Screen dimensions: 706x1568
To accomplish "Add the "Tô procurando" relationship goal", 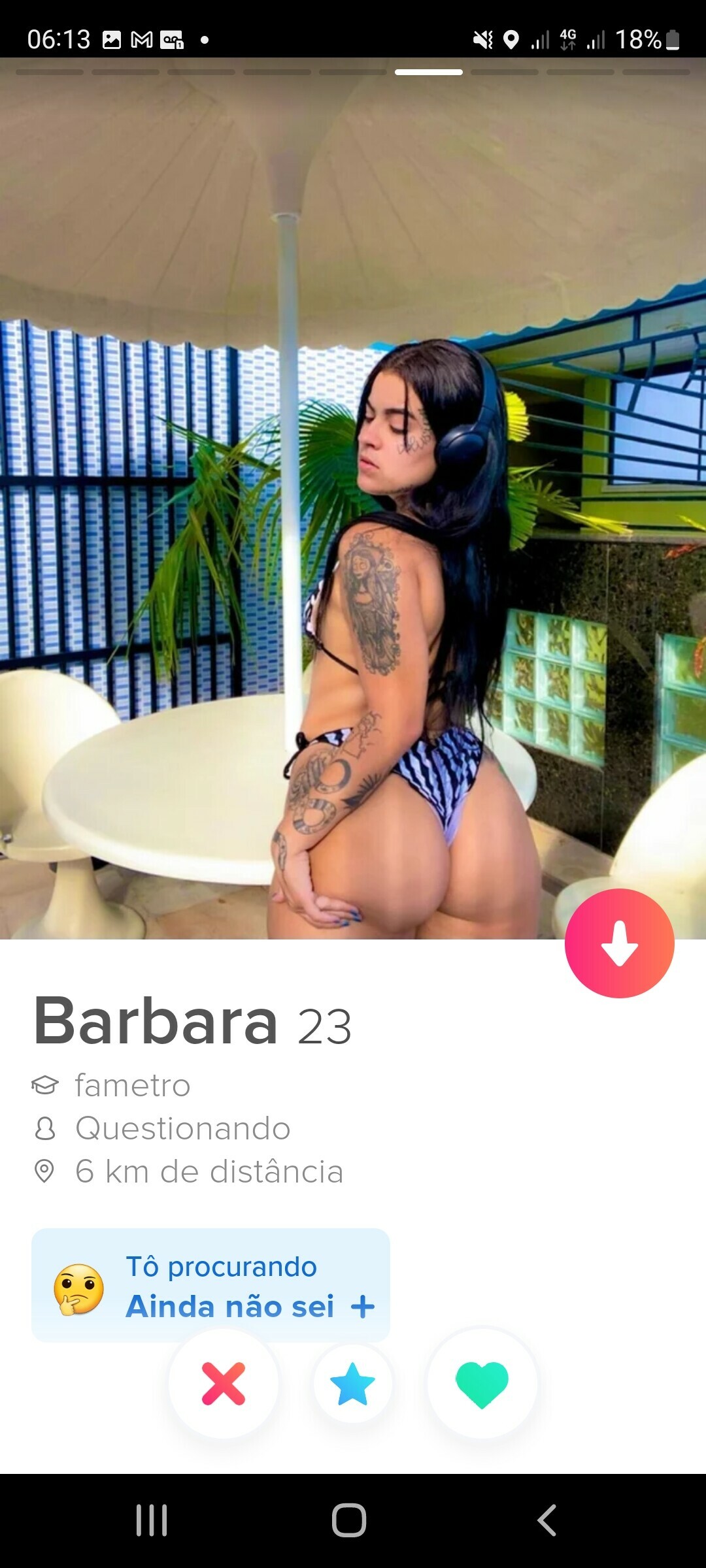I will click(362, 1307).
